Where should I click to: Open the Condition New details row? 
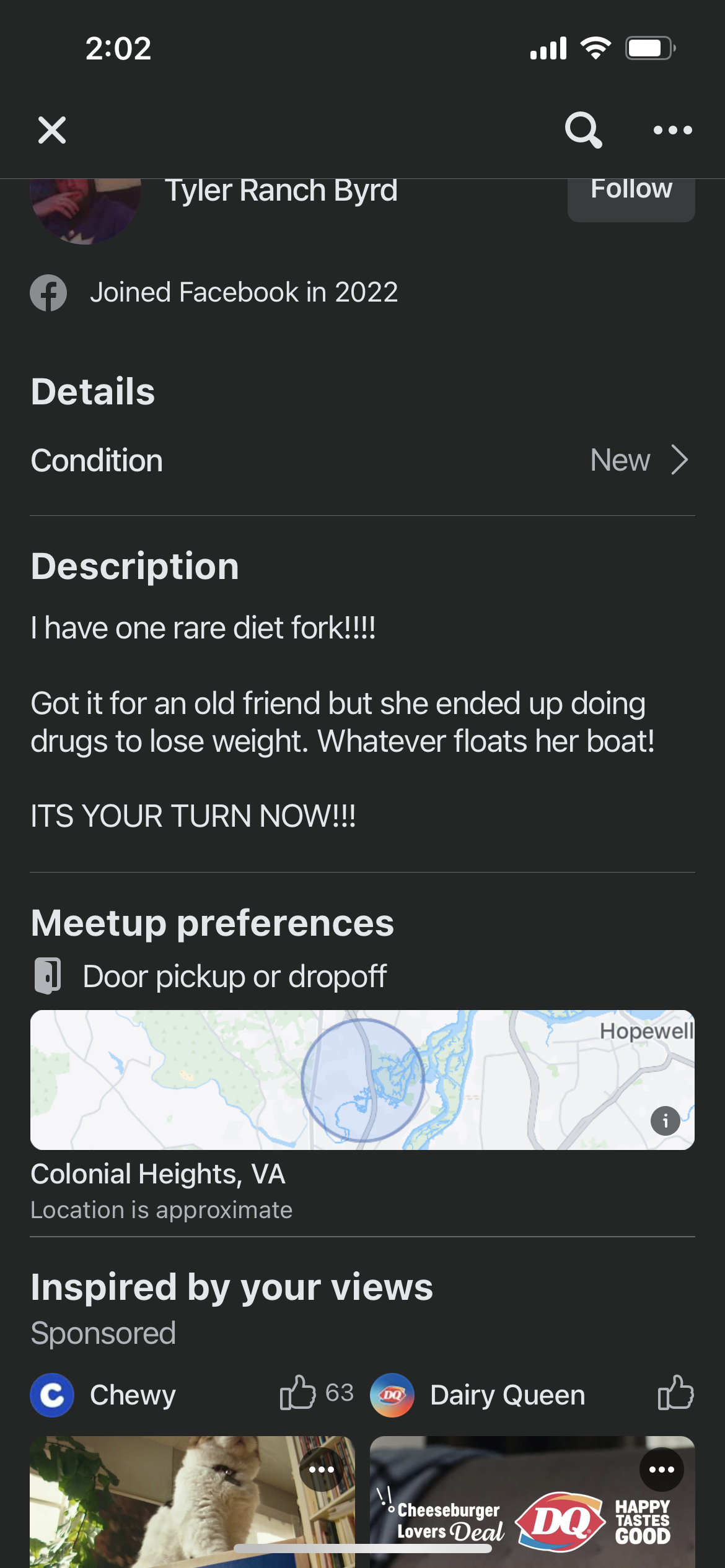click(362, 460)
